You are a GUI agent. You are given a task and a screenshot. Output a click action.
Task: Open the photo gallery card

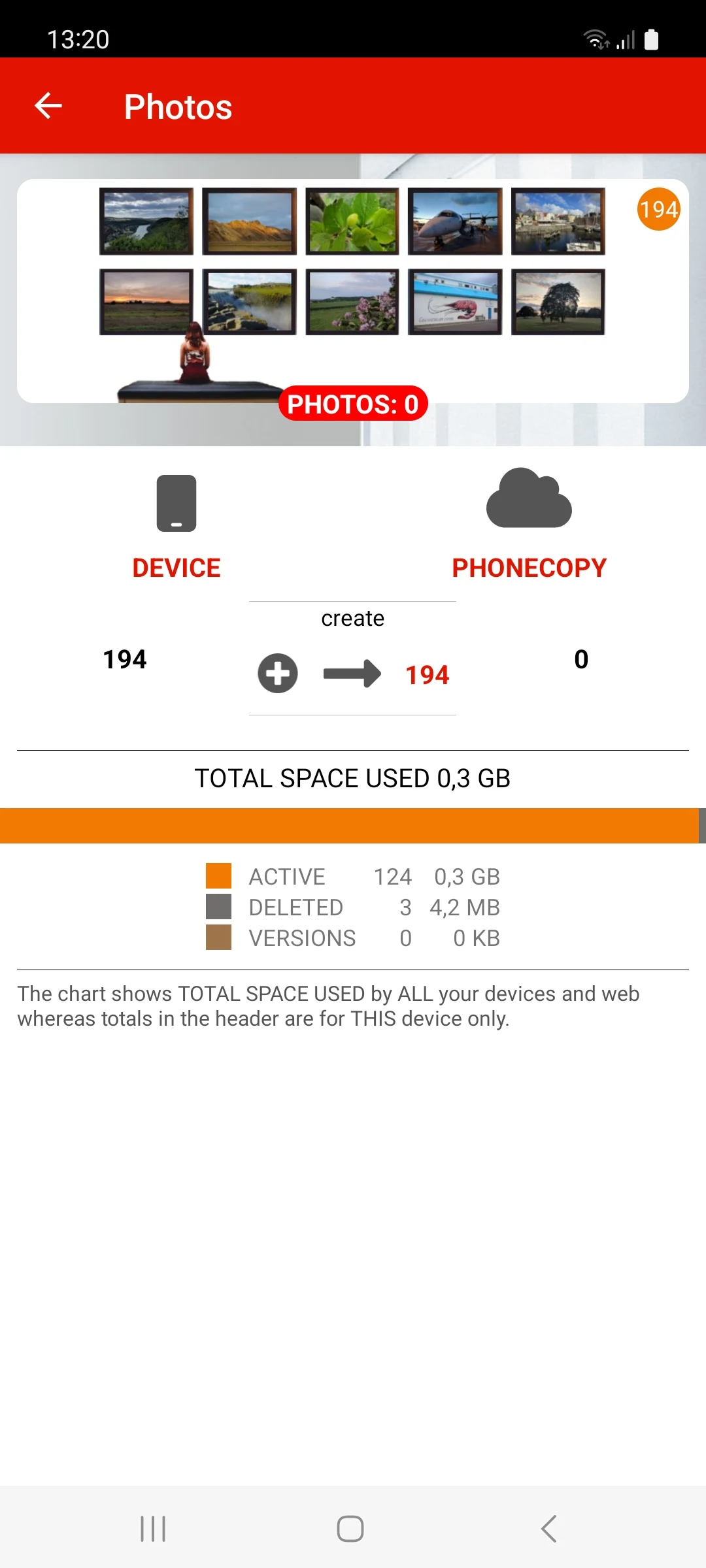point(353,291)
